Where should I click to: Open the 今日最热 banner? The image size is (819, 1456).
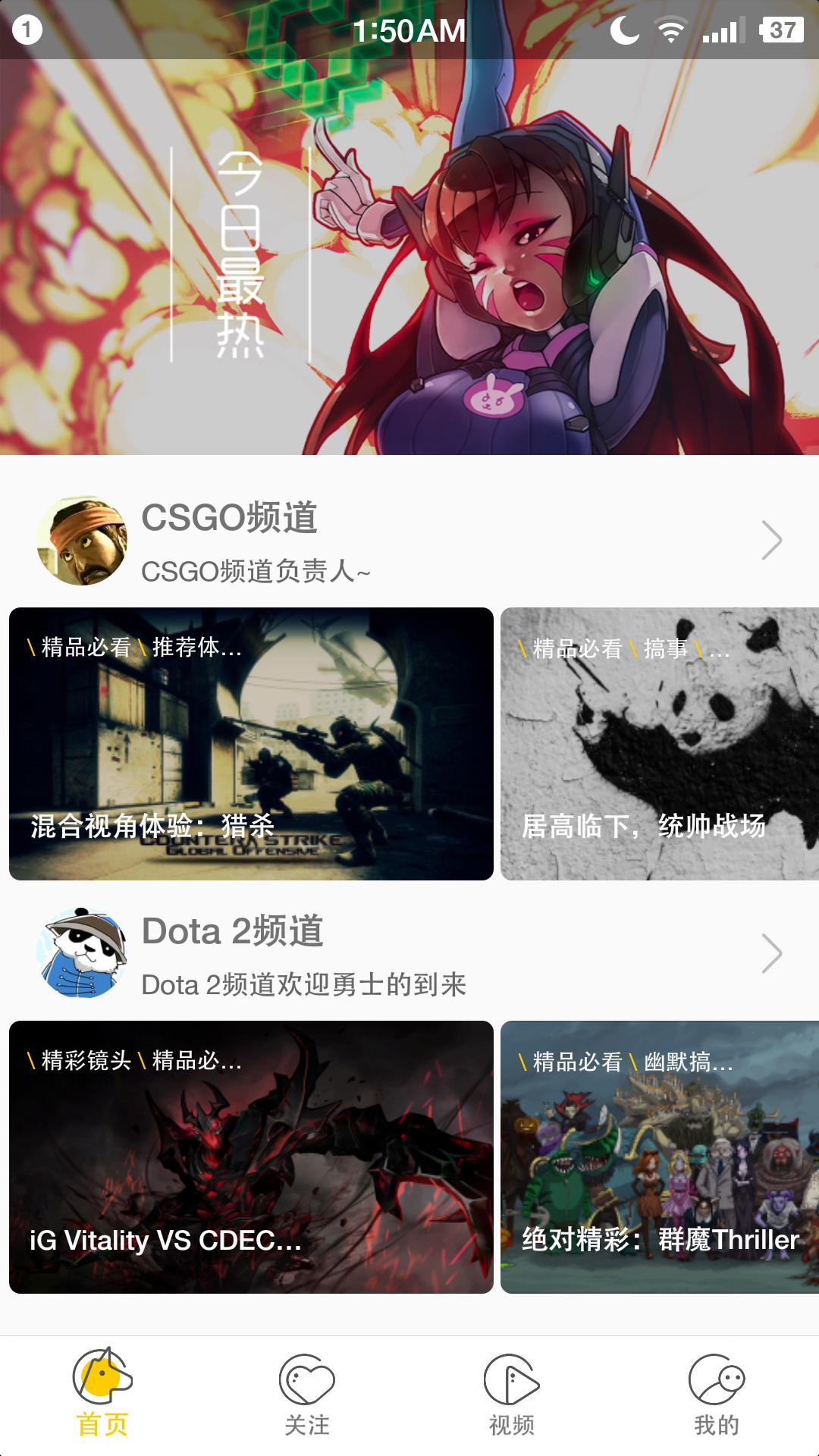(409, 258)
